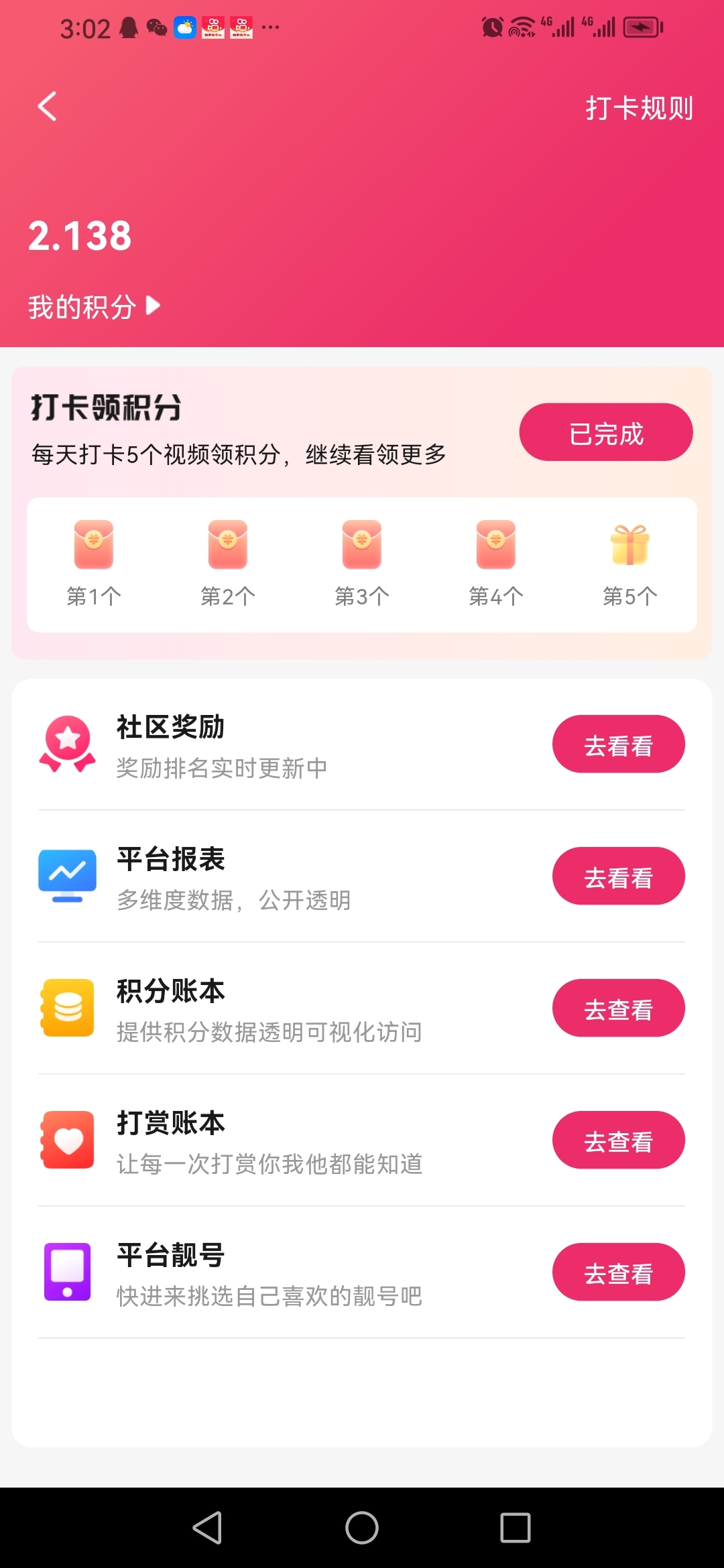Viewport: 724px width, 1568px height.
Task: Tap the points total 2.138
Action: [x=80, y=236]
